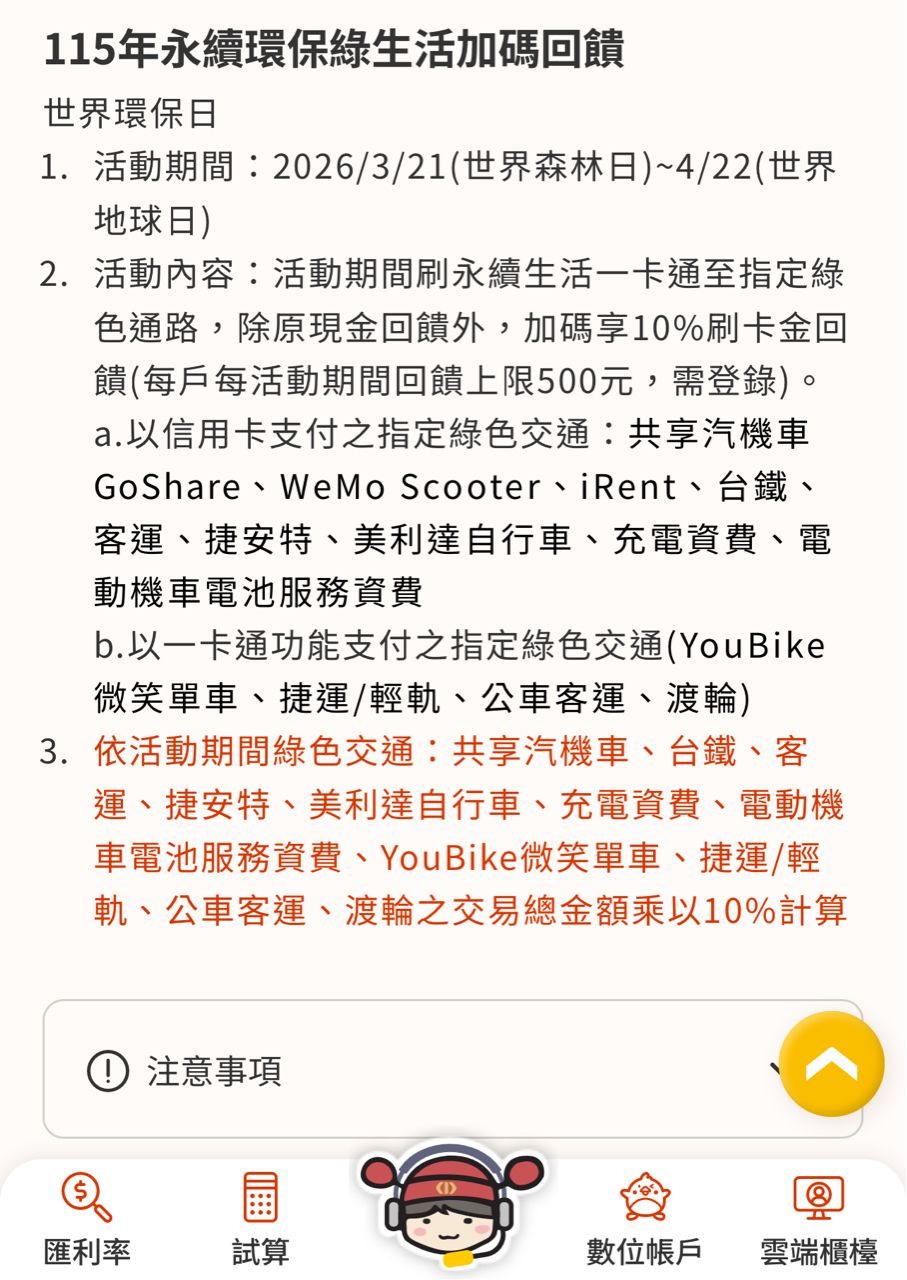
Task: Open the customer service mascot assistant
Action: click(451, 1207)
